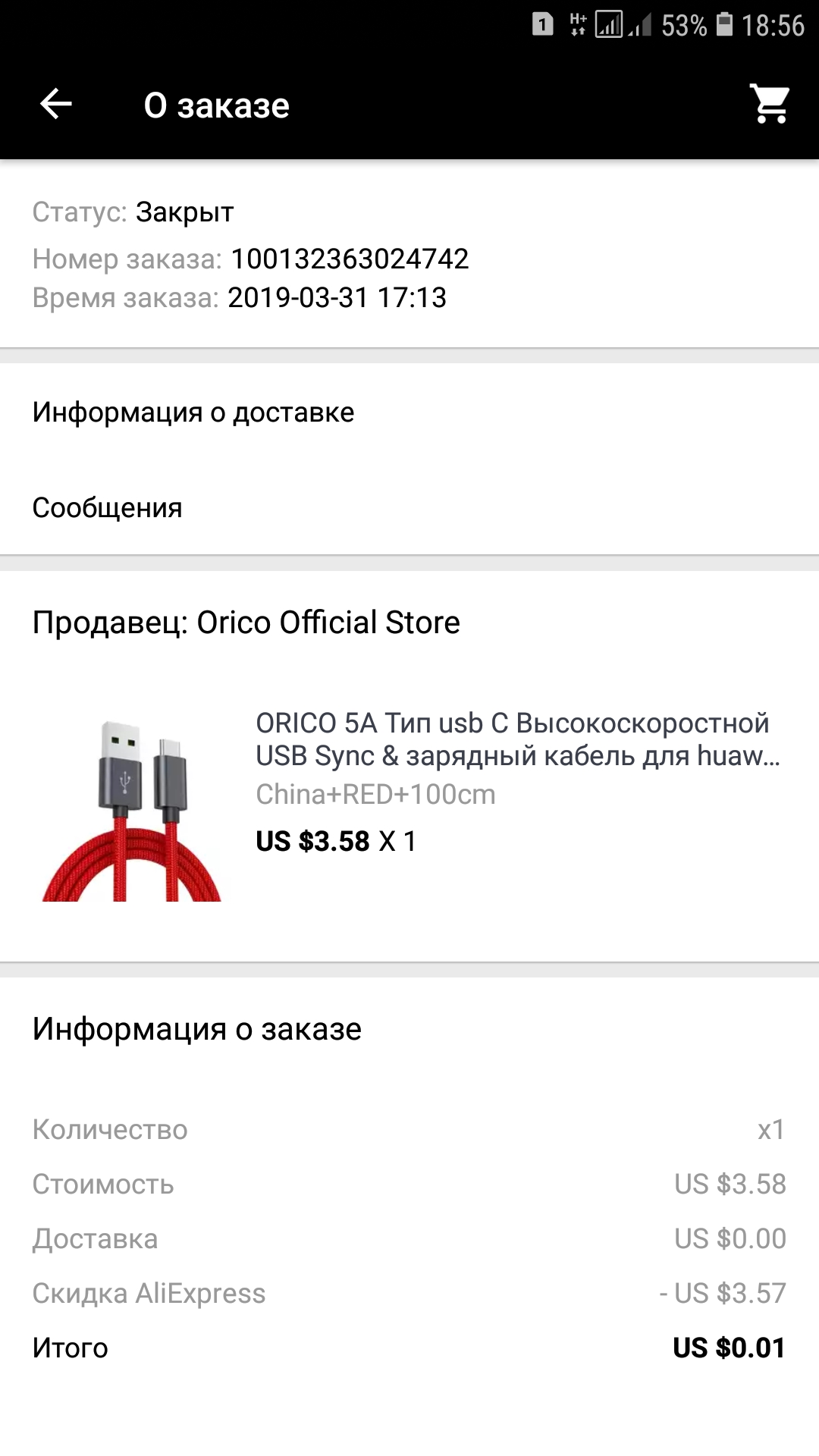Open the Сообщения row
Screen dimensions: 819x1456
click(x=409, y=507)
